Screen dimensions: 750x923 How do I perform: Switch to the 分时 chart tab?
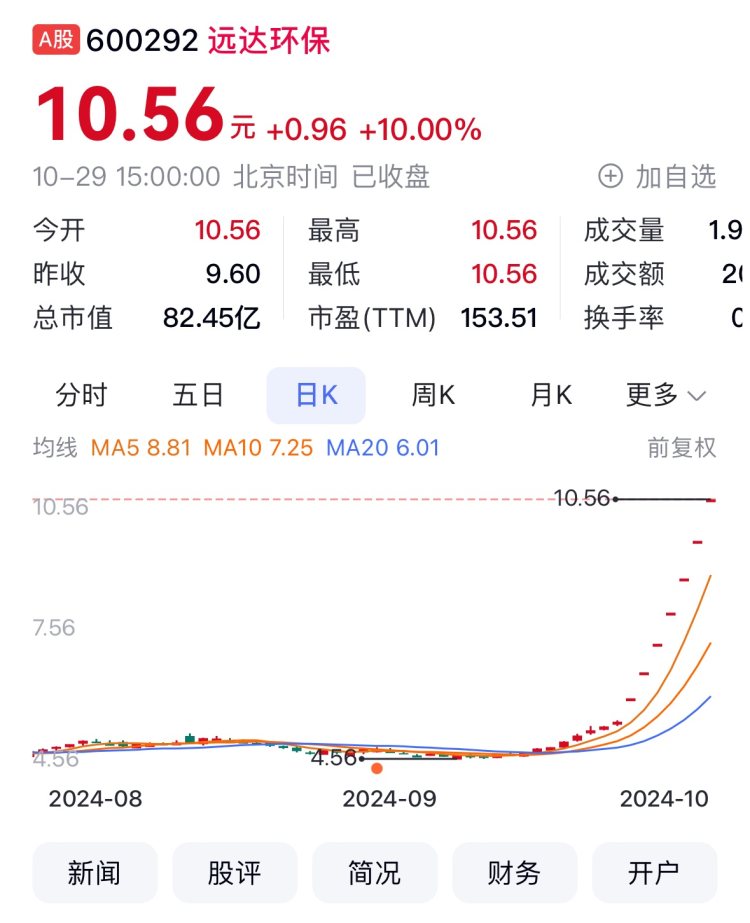click(81, 395)
